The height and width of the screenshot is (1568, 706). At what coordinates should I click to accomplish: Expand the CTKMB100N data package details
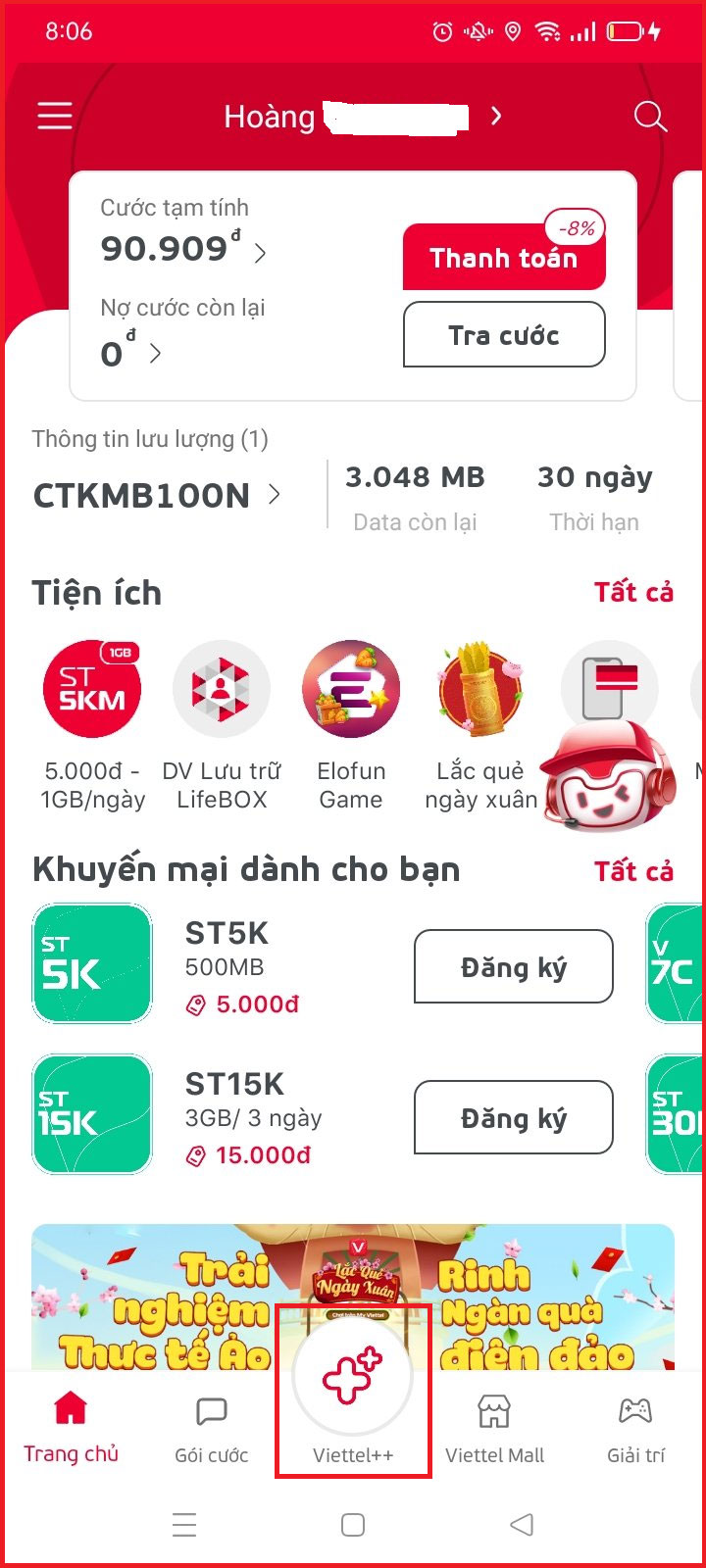(157, 495)
